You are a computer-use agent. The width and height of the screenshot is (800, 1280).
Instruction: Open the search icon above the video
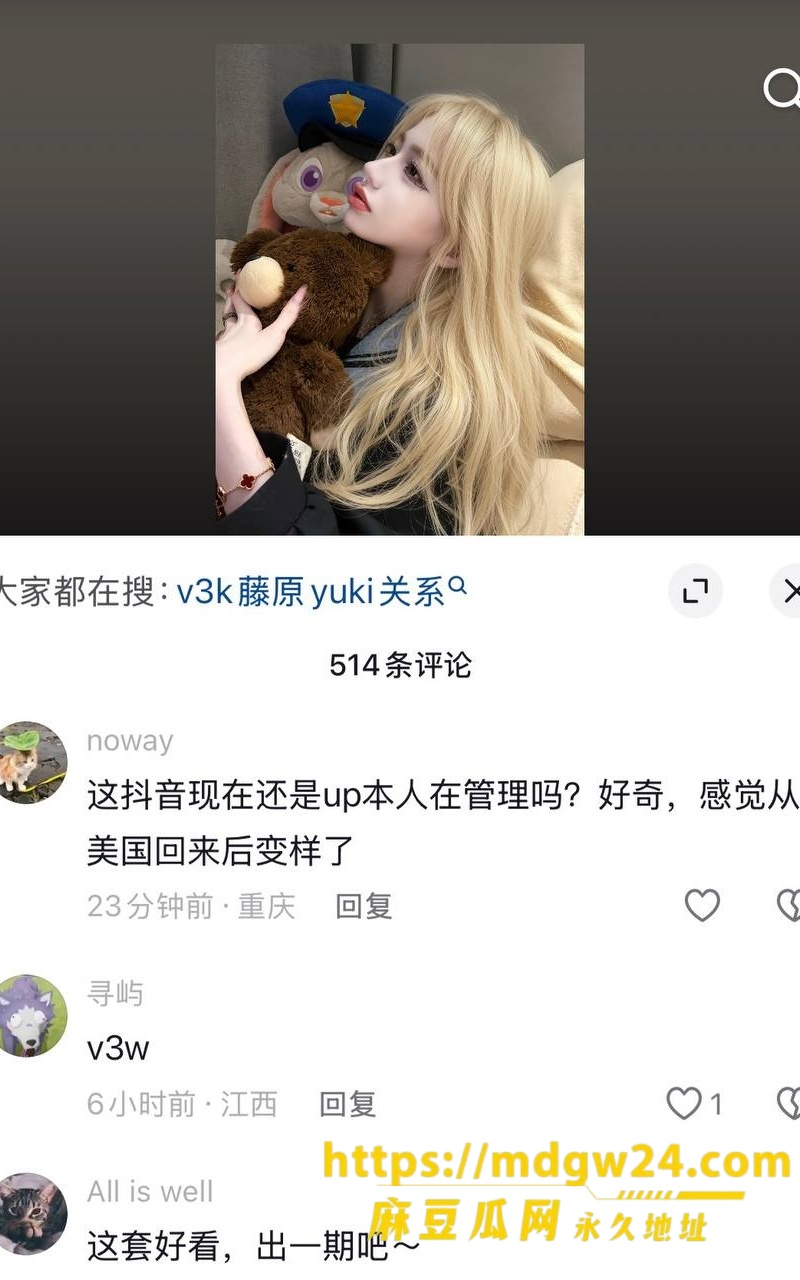click(782, 89)
